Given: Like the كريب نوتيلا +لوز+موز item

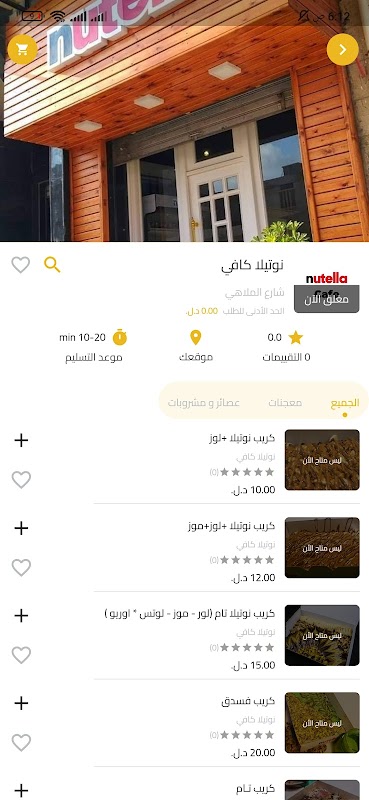Looking at the screenshot, I should [x=21, y=567].
